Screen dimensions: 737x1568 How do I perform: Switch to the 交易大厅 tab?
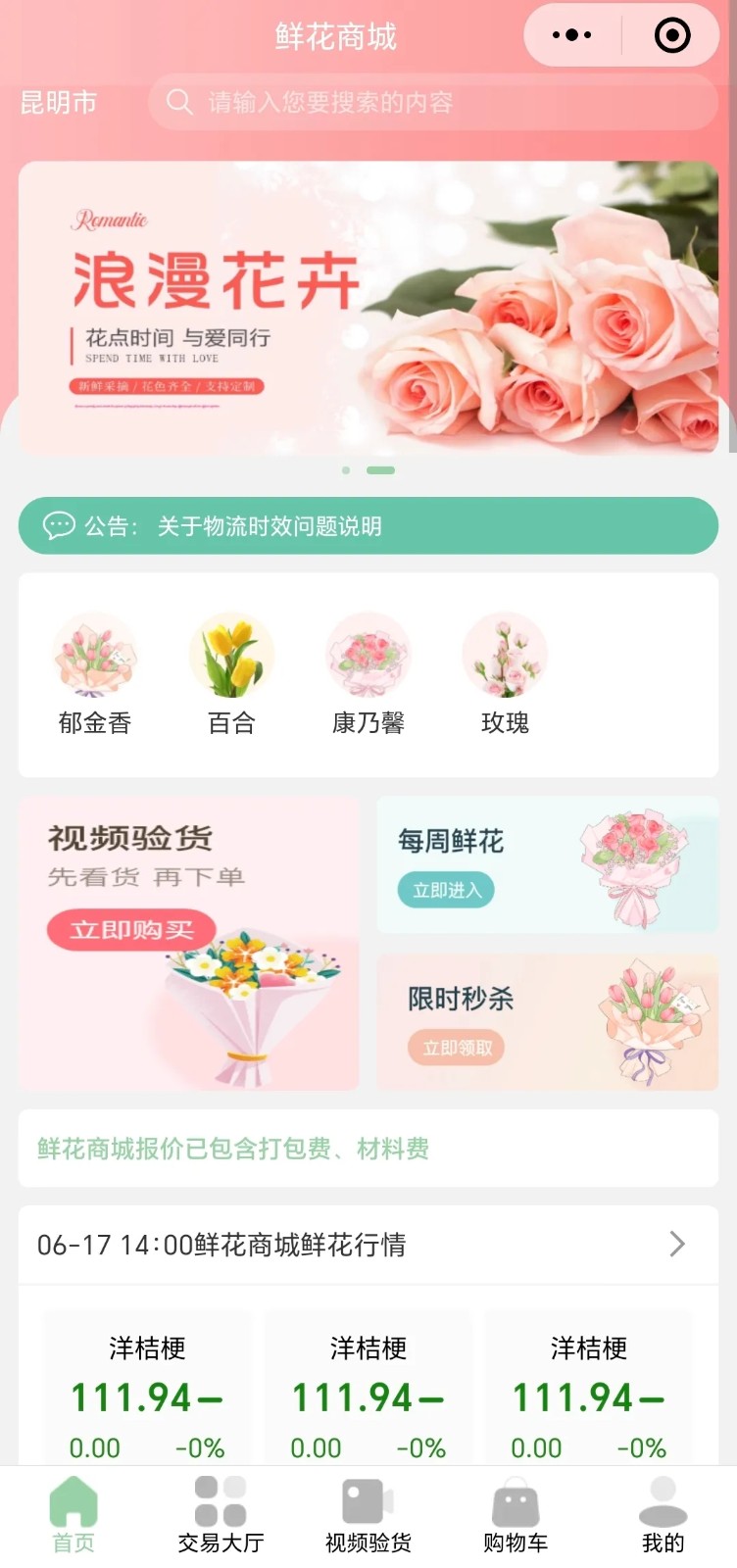[221, 1515]
